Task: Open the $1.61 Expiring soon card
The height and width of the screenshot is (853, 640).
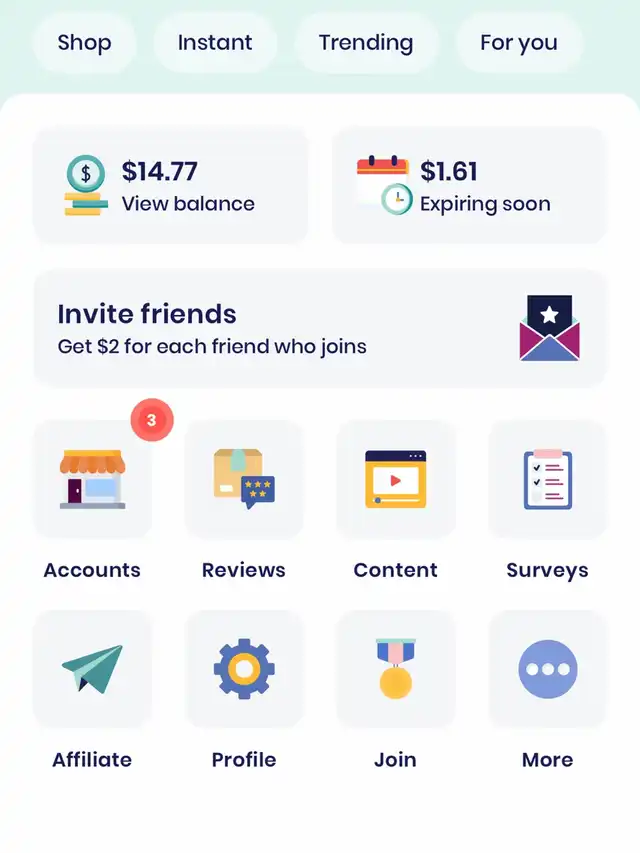Action: 469,186
